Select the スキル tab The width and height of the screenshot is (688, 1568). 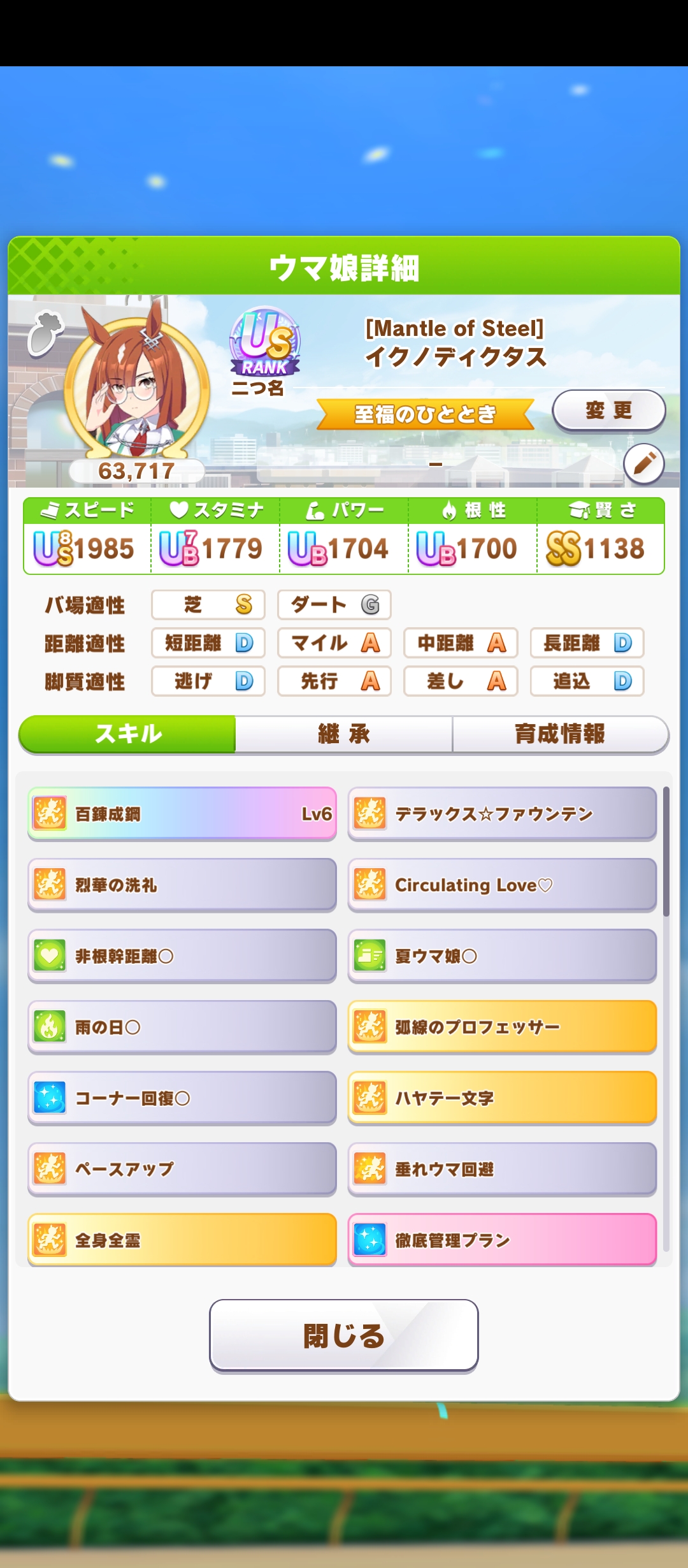128,734
